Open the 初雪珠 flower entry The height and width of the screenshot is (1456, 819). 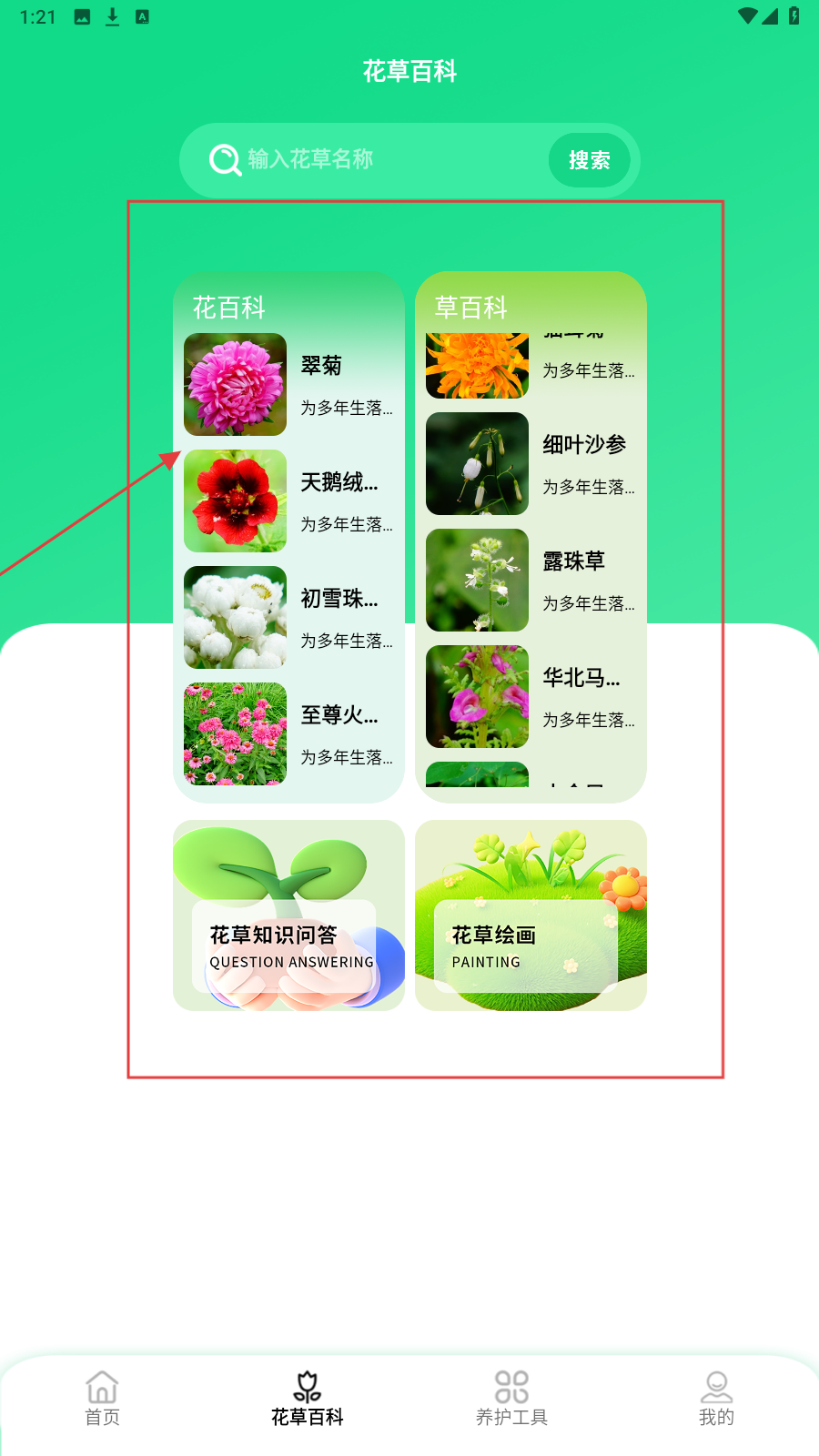(288, 618)
